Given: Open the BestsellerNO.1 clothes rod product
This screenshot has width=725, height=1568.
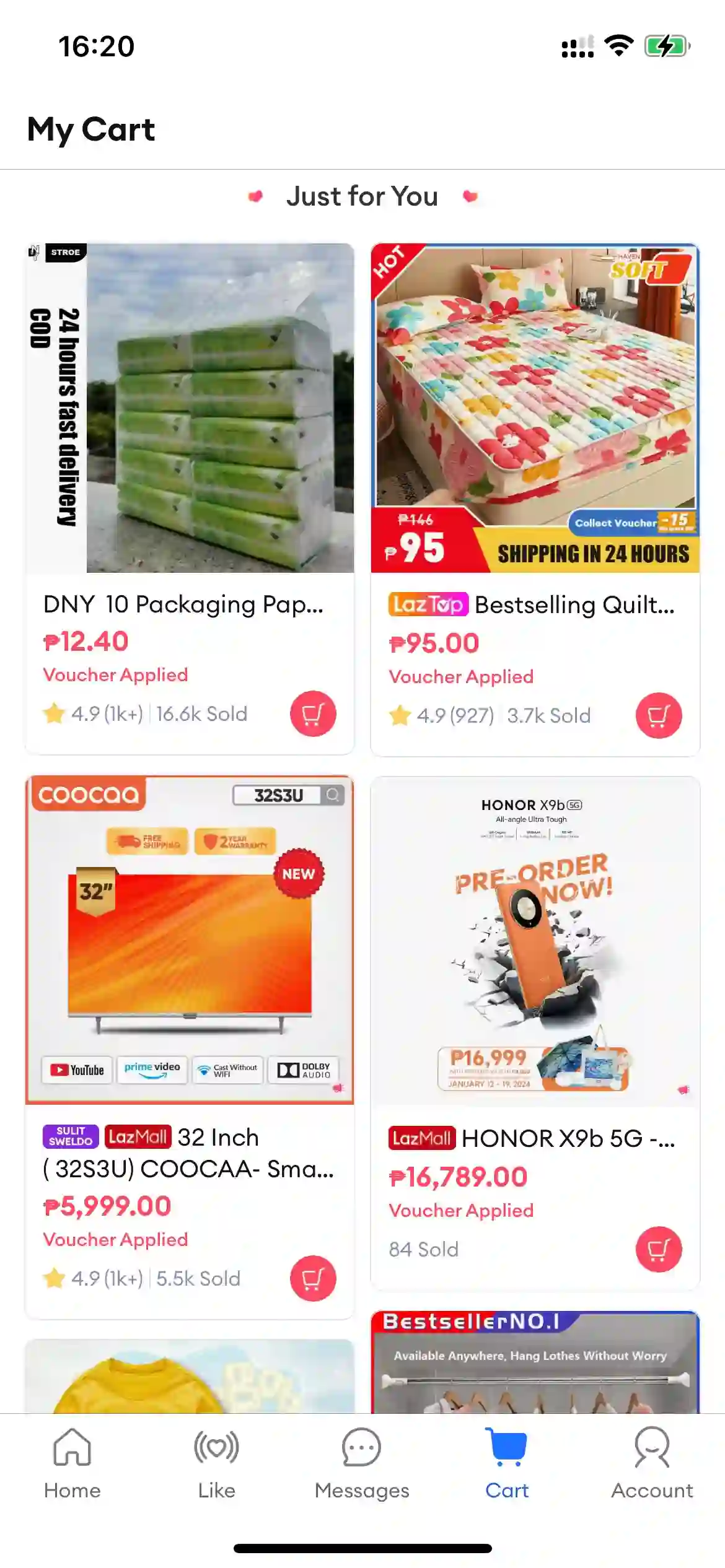Looking at the screenshot, I should coord(535,1362).
